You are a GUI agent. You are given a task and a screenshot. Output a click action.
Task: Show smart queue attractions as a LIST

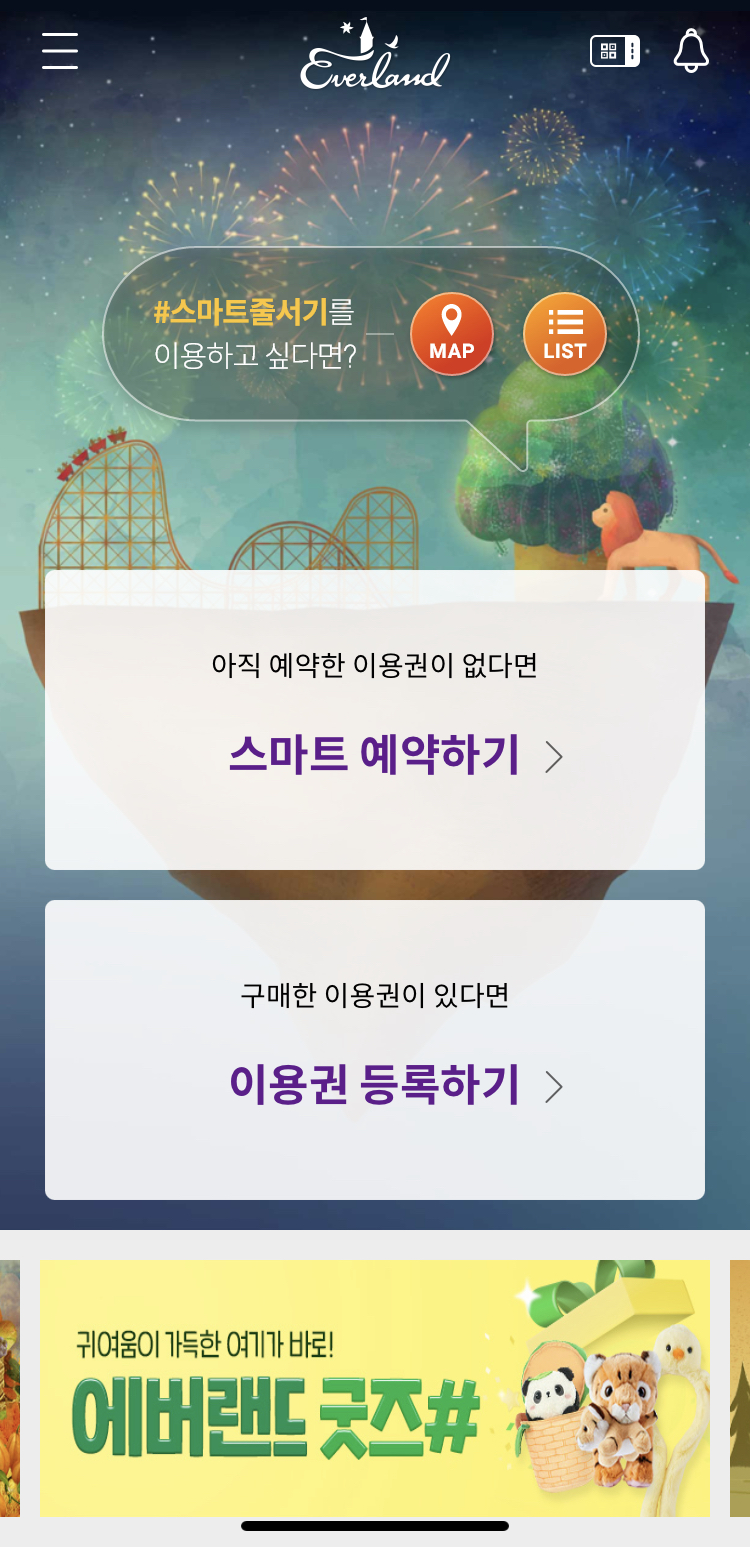click(x=565, y=334)
